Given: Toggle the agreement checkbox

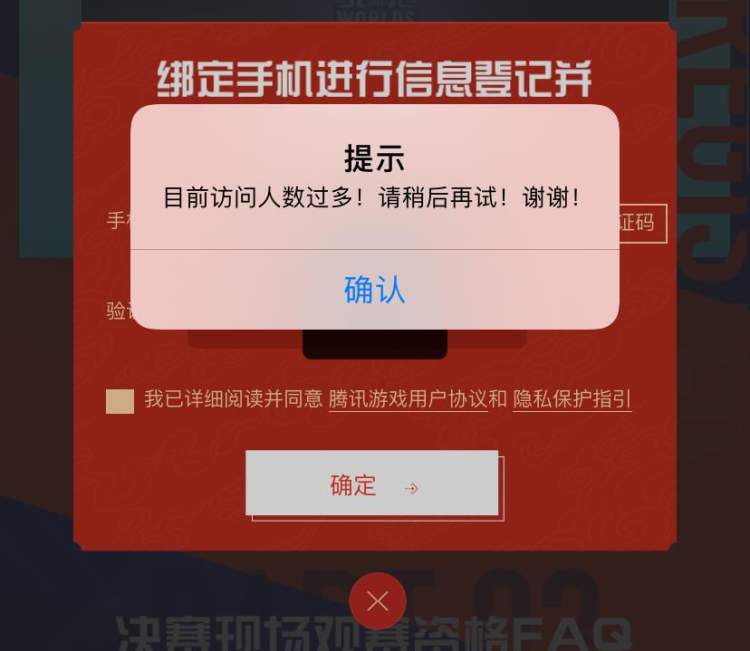Looking at the screenshot, I should pos(120,401).
